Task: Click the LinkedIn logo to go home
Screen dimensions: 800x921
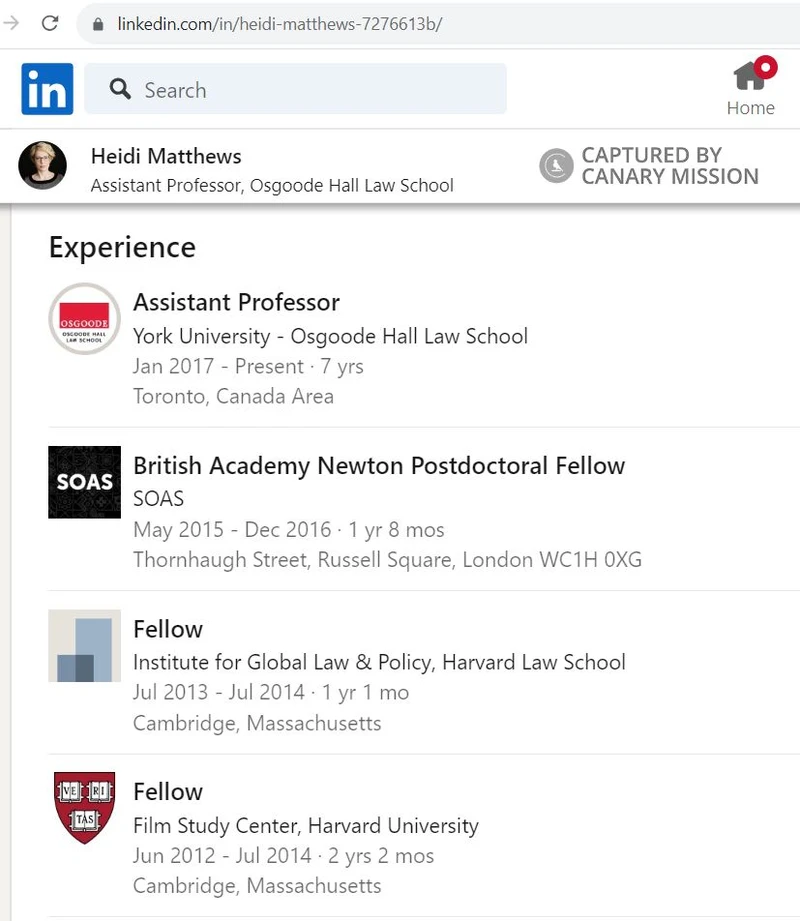Action: 46,89
